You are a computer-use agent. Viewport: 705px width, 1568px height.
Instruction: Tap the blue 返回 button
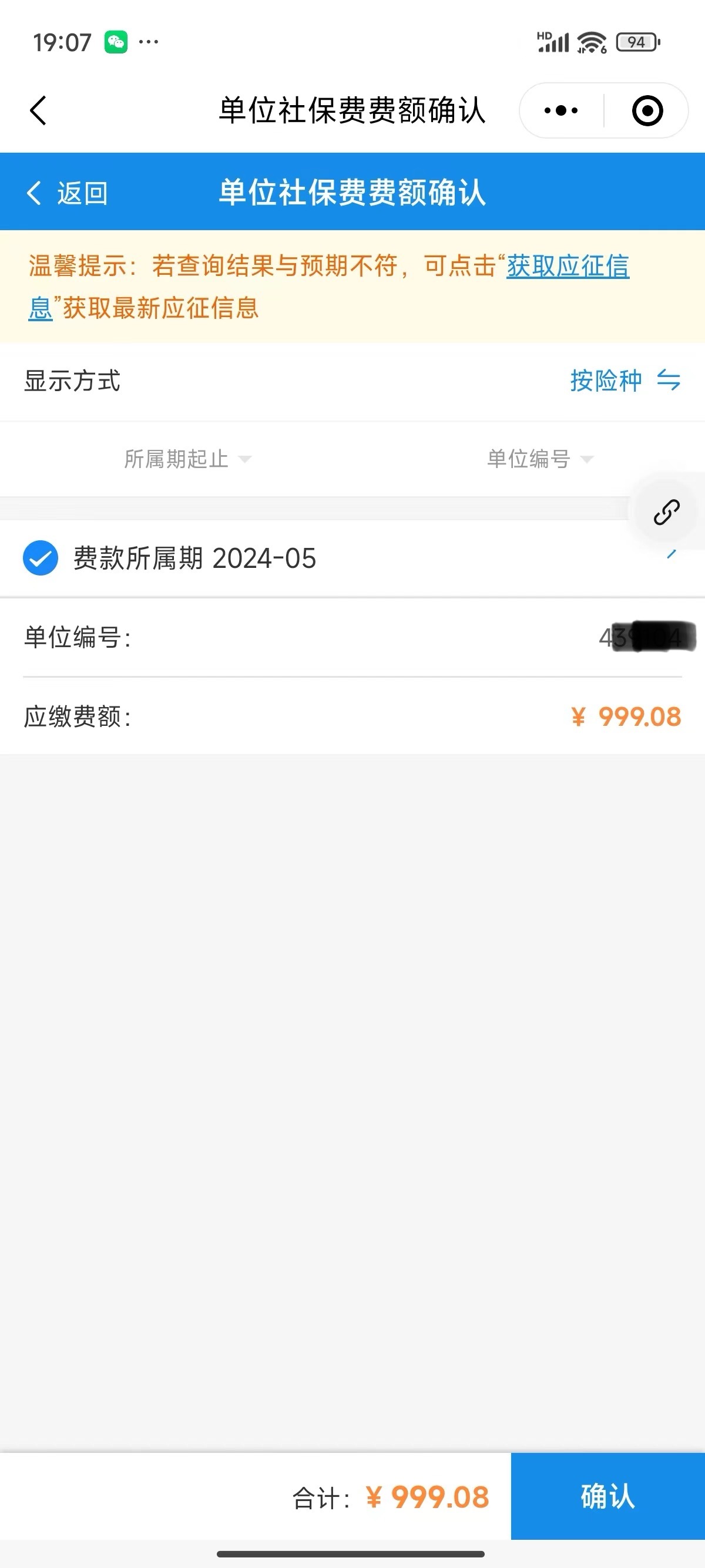click(x=68, y=193)
